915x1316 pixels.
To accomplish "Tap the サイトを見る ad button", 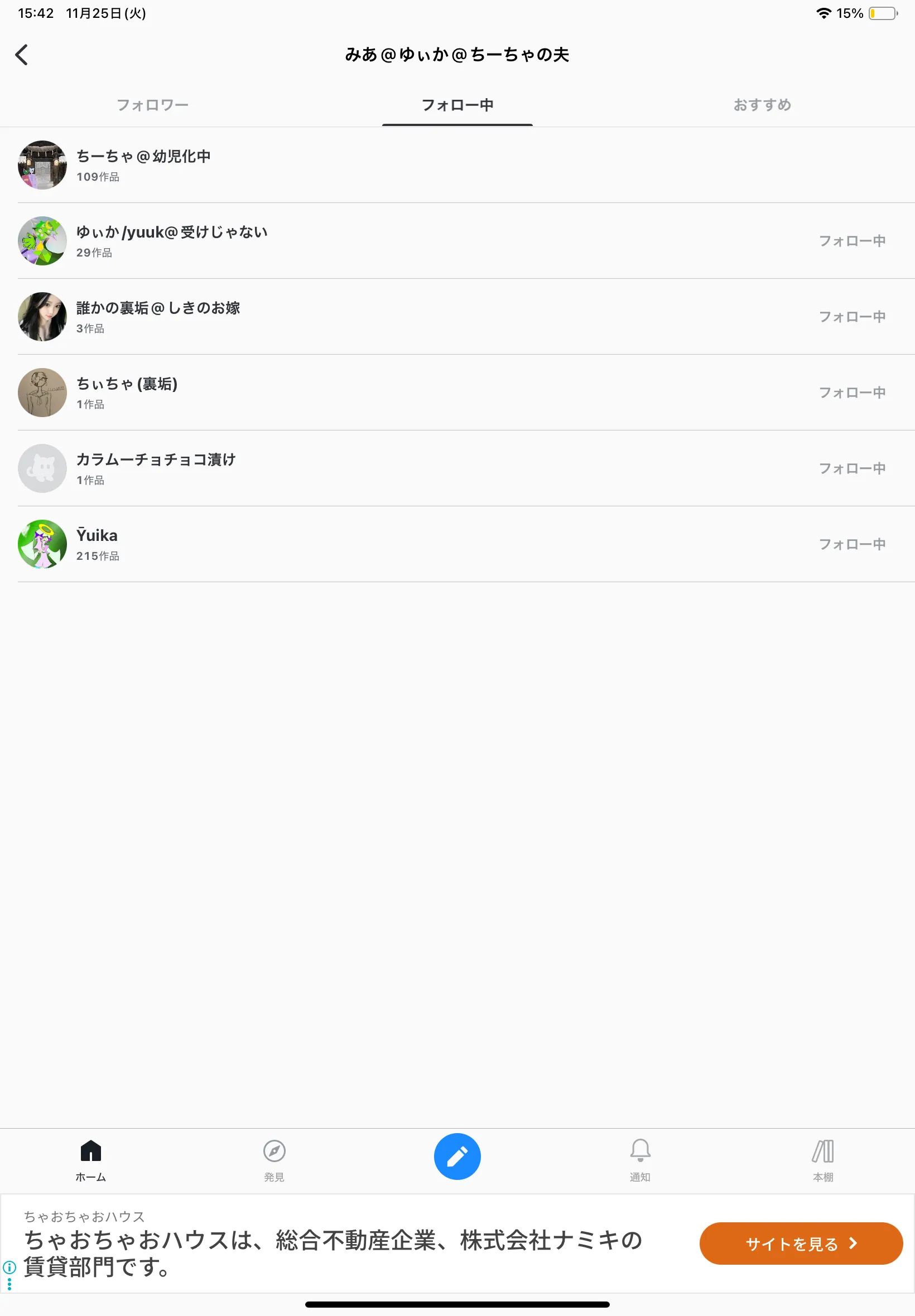I will point(800,1244).
